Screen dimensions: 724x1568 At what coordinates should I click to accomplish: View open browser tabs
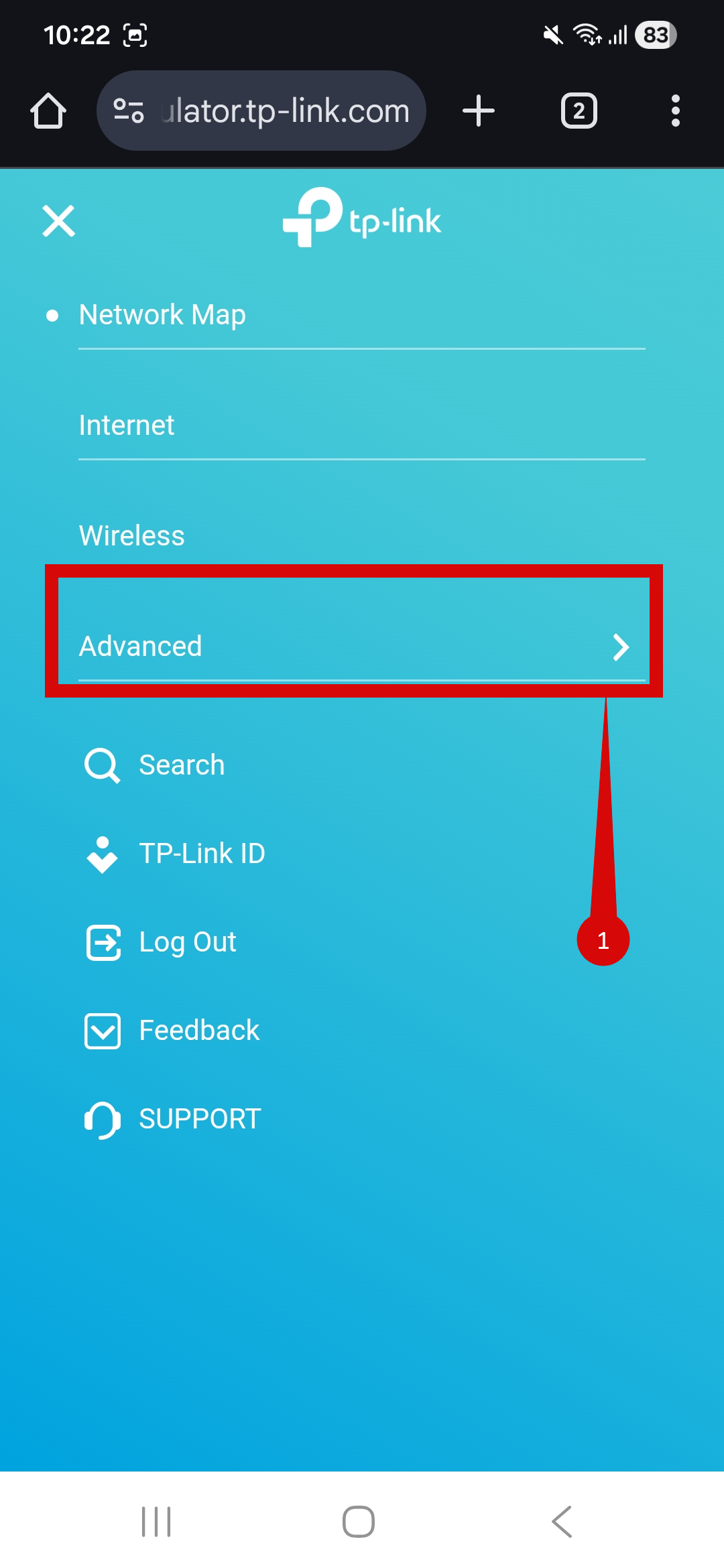579,111
